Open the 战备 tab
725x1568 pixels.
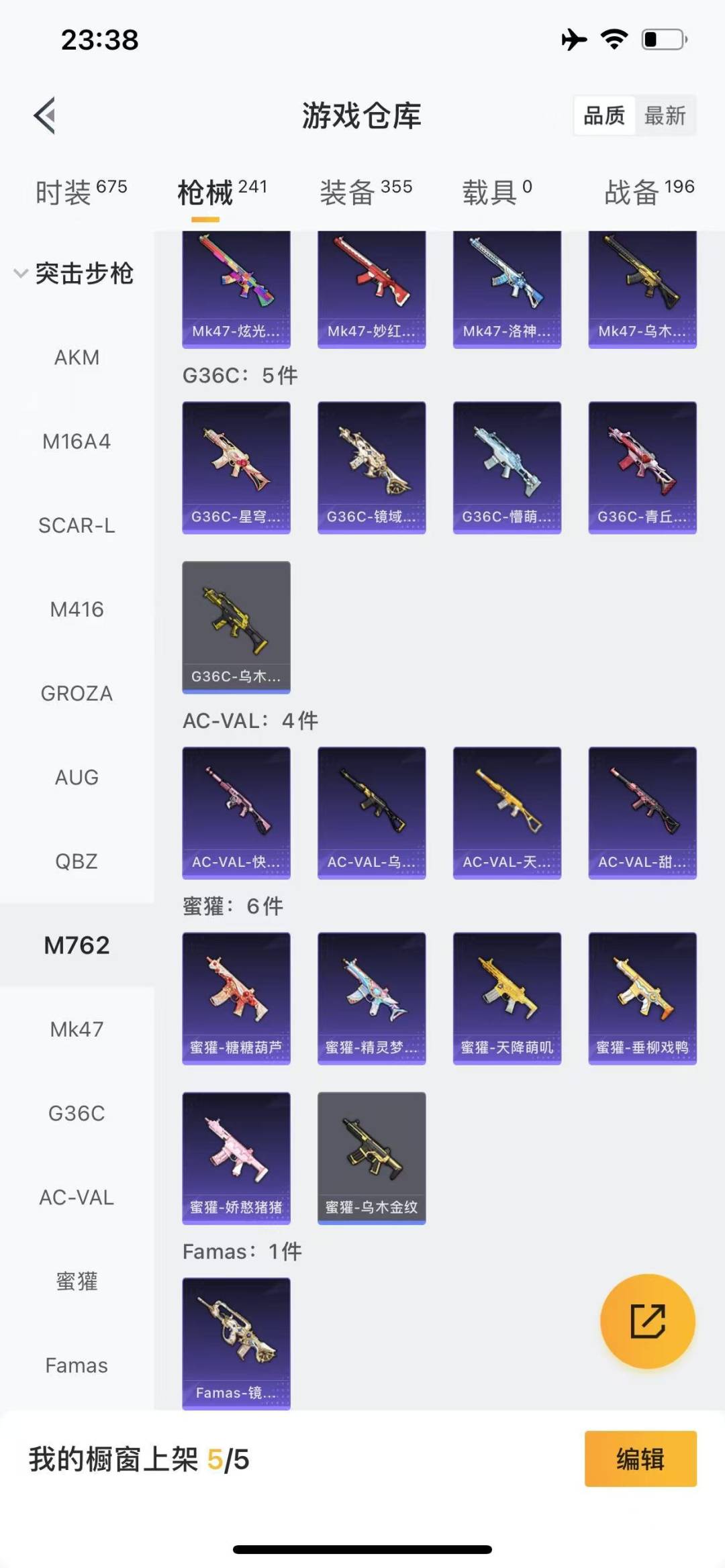(x=649, y=192)
